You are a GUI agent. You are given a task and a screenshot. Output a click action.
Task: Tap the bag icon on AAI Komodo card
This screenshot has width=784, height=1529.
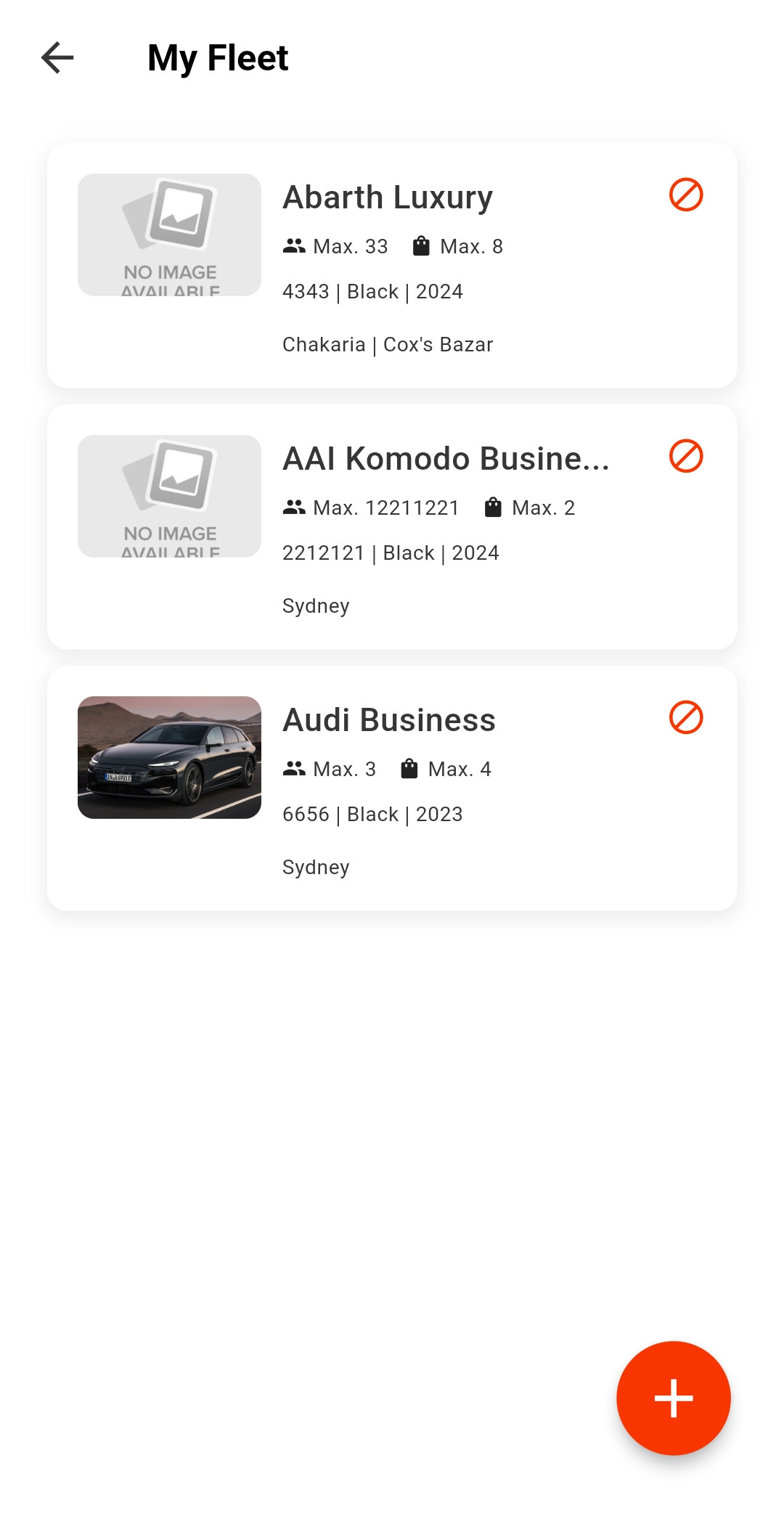[493, 507]
